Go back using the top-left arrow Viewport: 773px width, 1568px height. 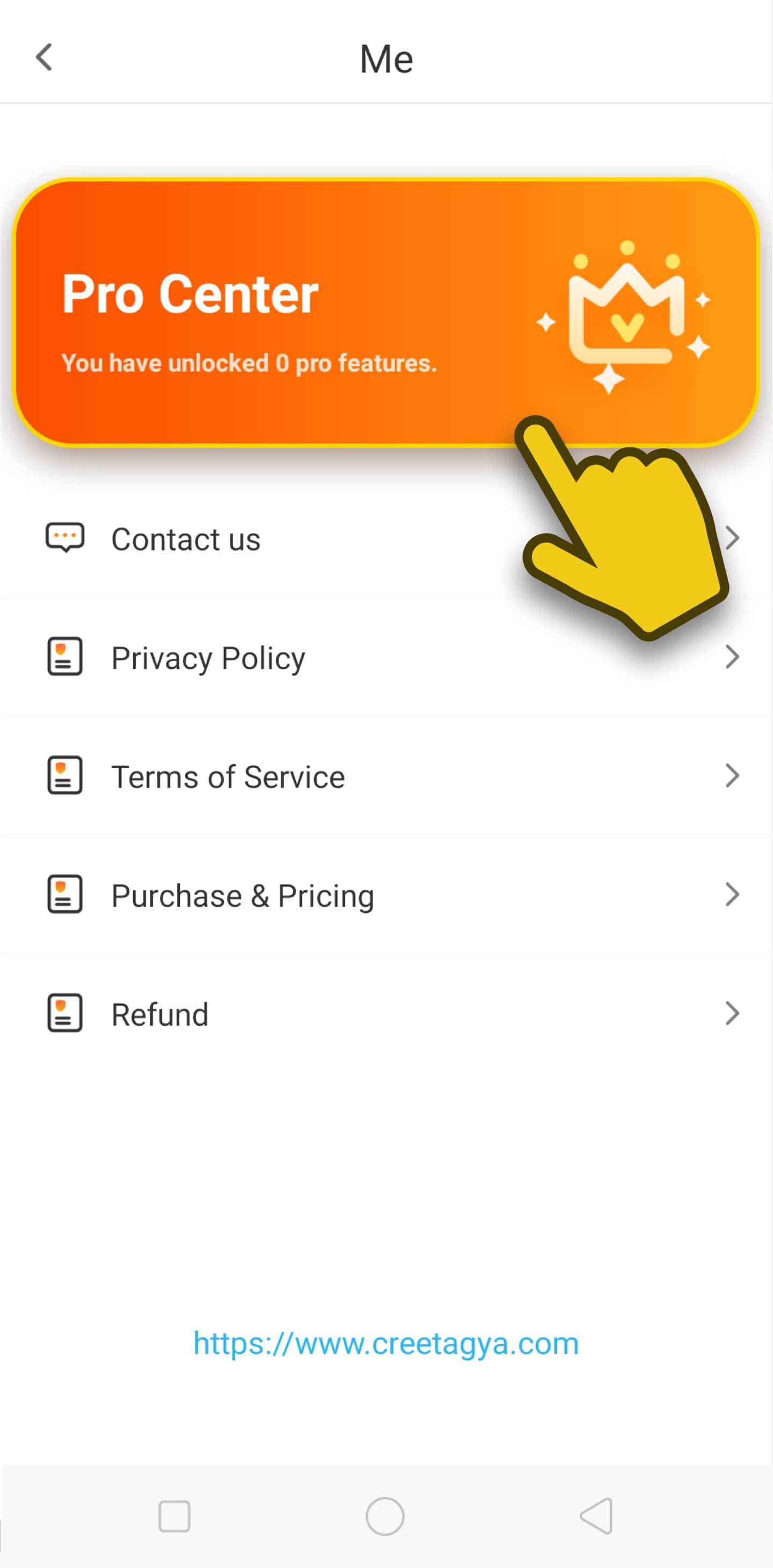click(44, 58)
